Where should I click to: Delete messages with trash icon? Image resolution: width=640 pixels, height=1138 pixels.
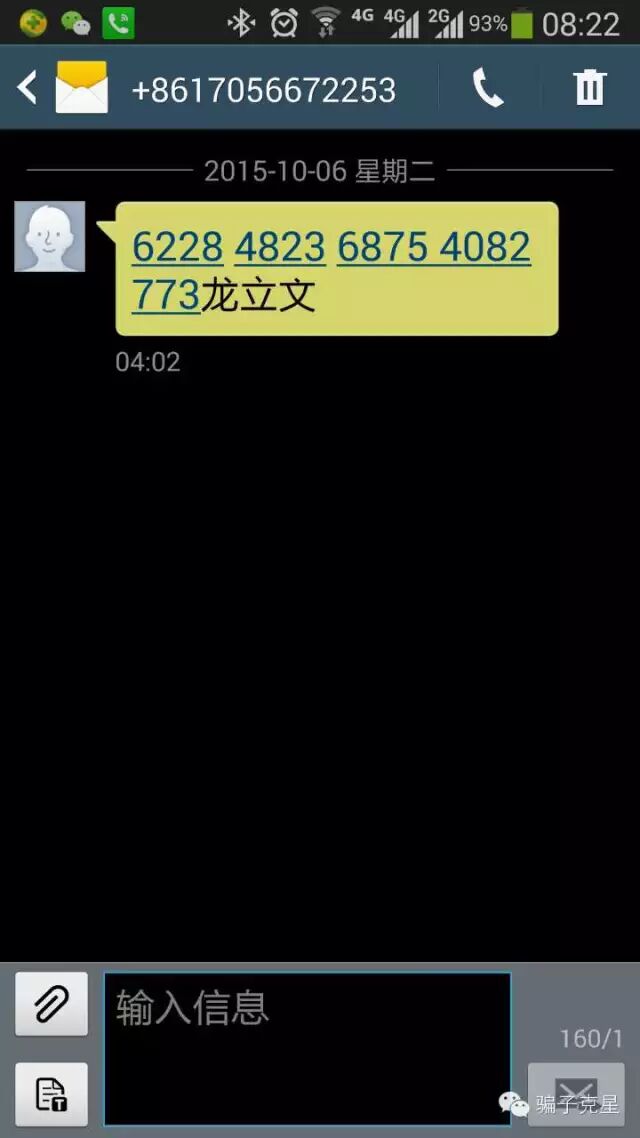590,89
